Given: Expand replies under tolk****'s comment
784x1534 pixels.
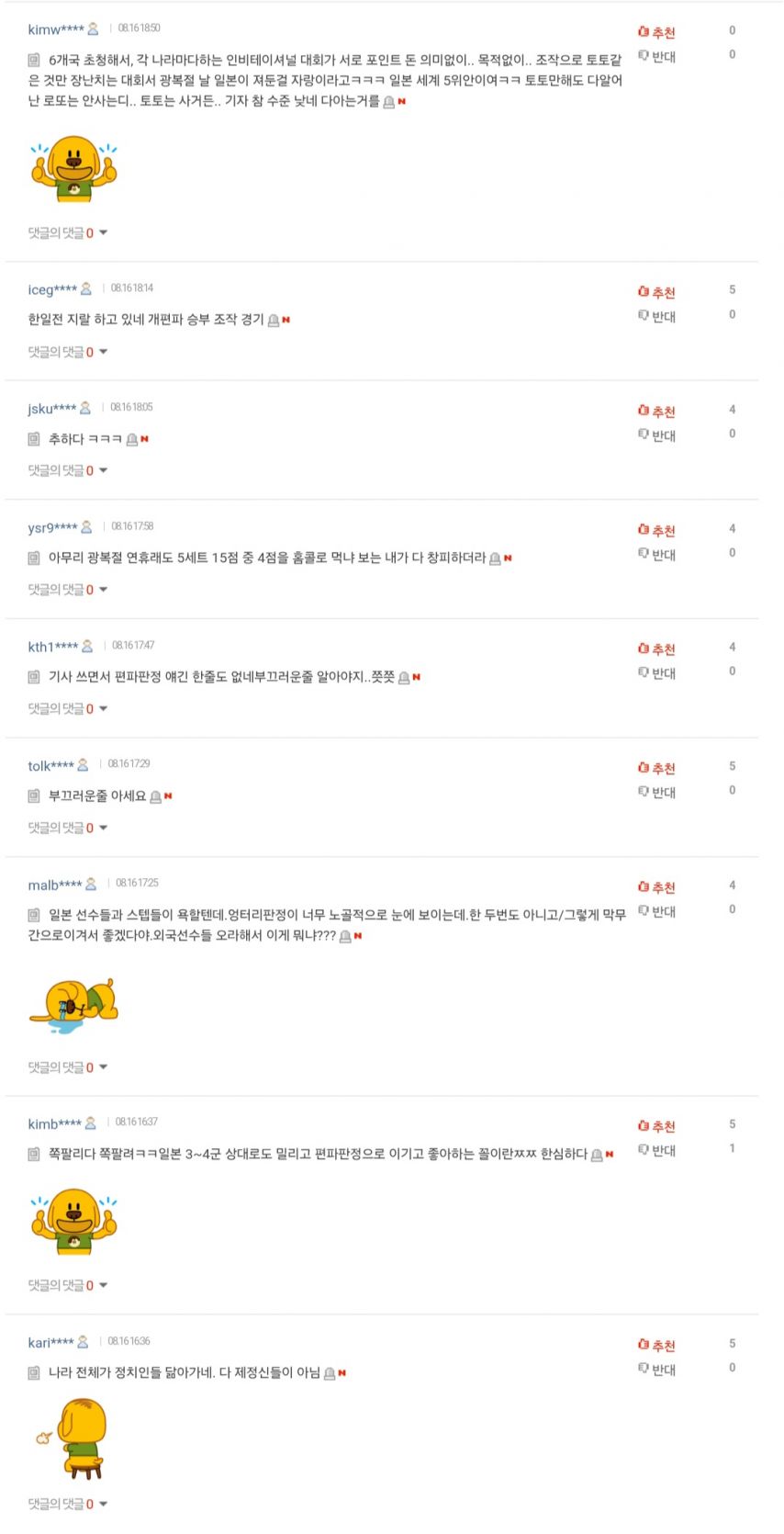Looking at the screenshot, I should click(68, 828).
